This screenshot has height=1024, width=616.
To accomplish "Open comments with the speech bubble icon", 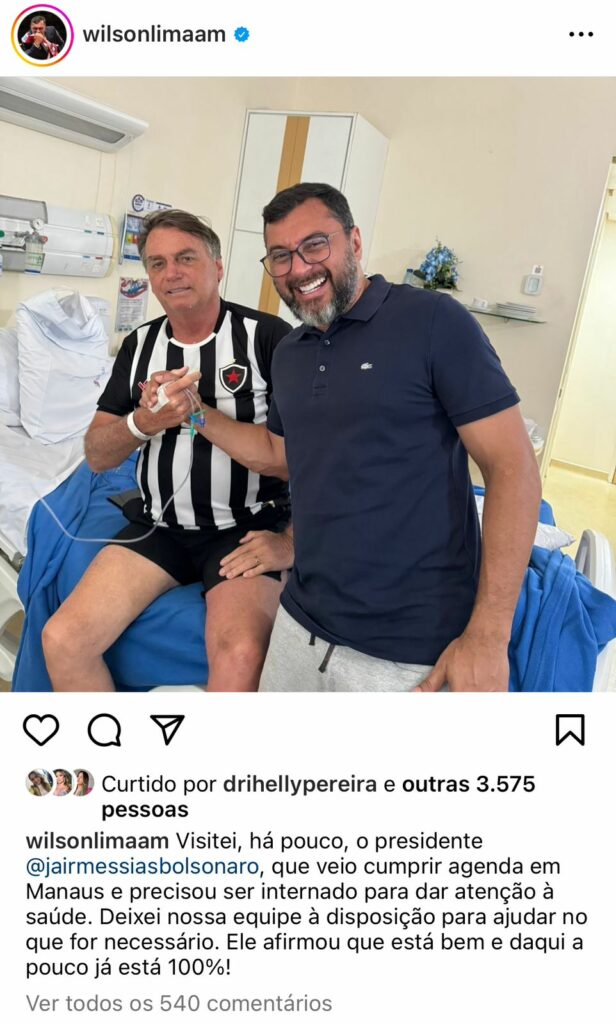I will coord(104,730).
